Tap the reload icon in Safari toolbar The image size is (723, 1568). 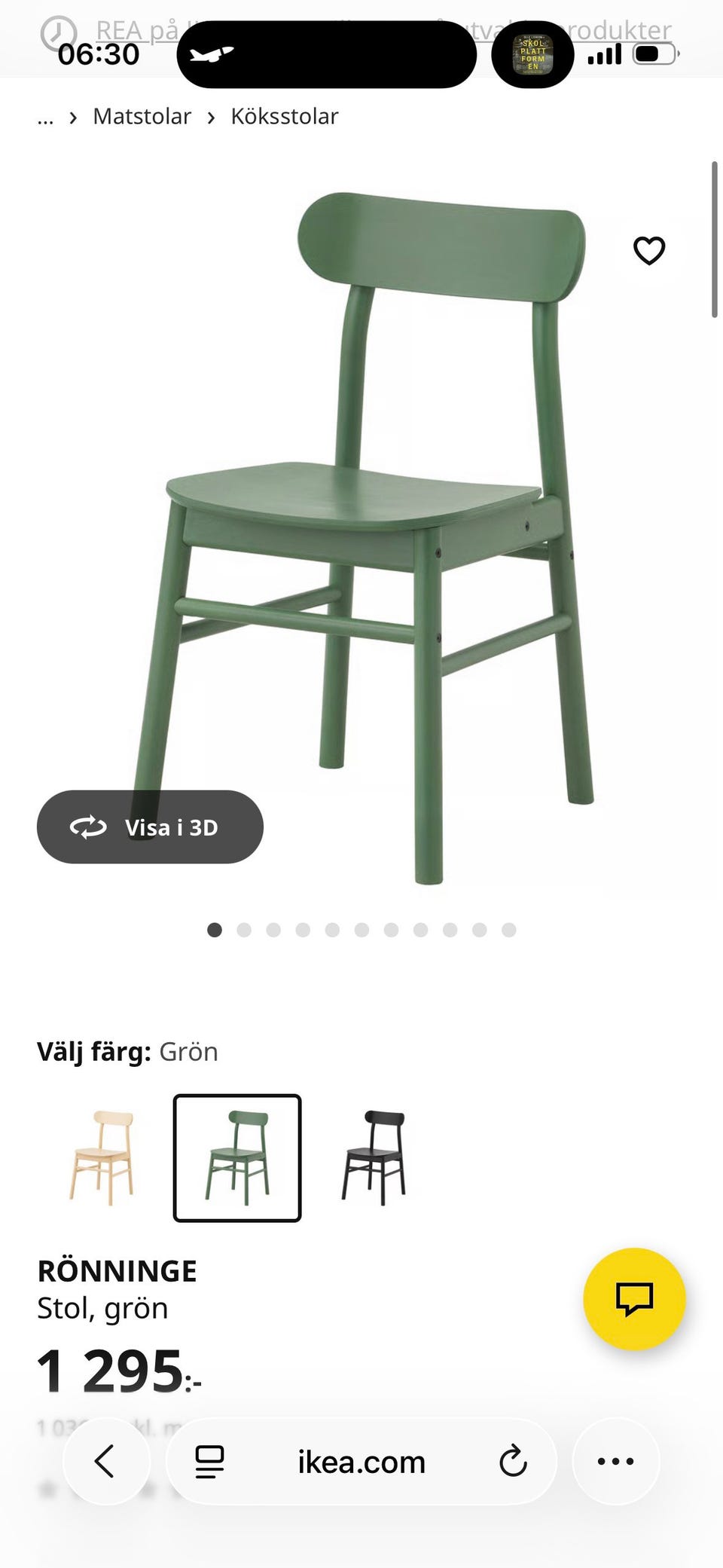click(513, 1460)
